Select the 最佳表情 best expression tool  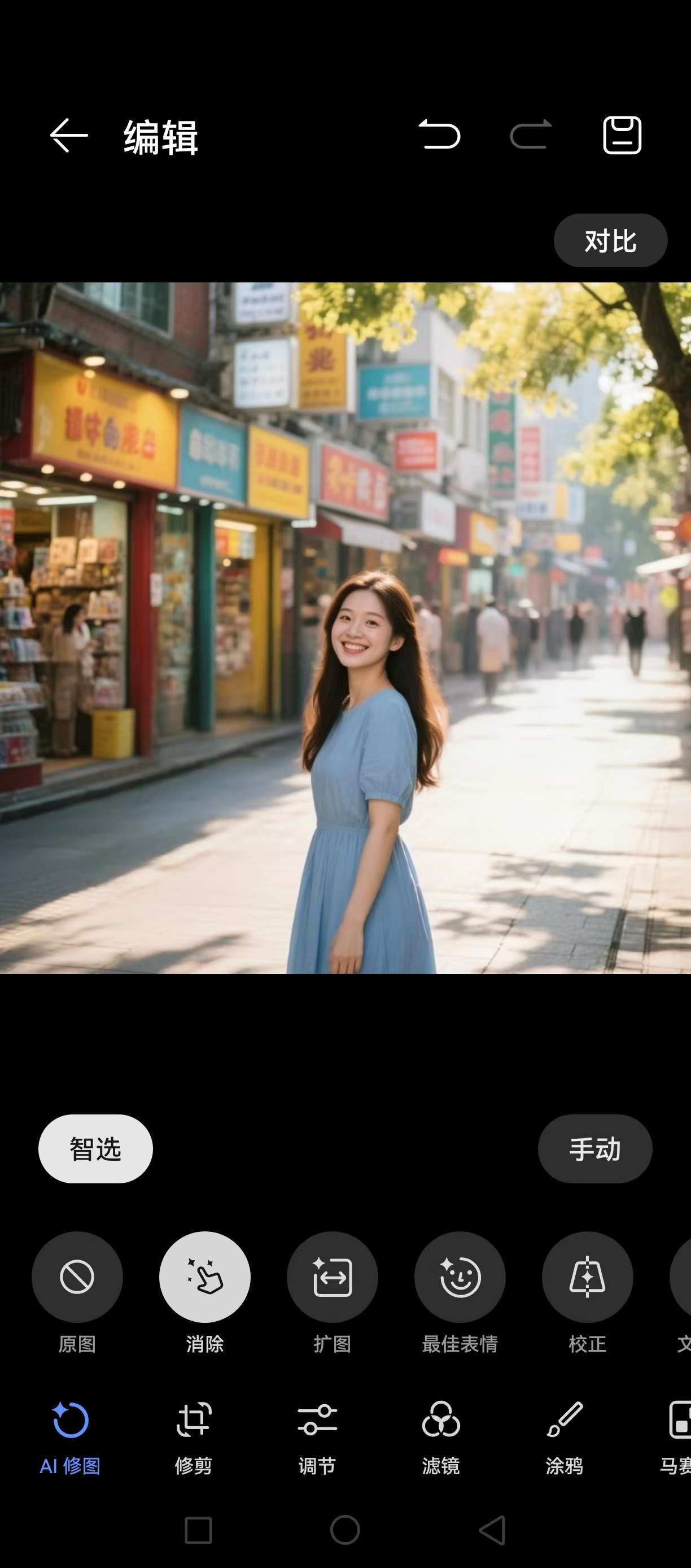(460, 1277)
